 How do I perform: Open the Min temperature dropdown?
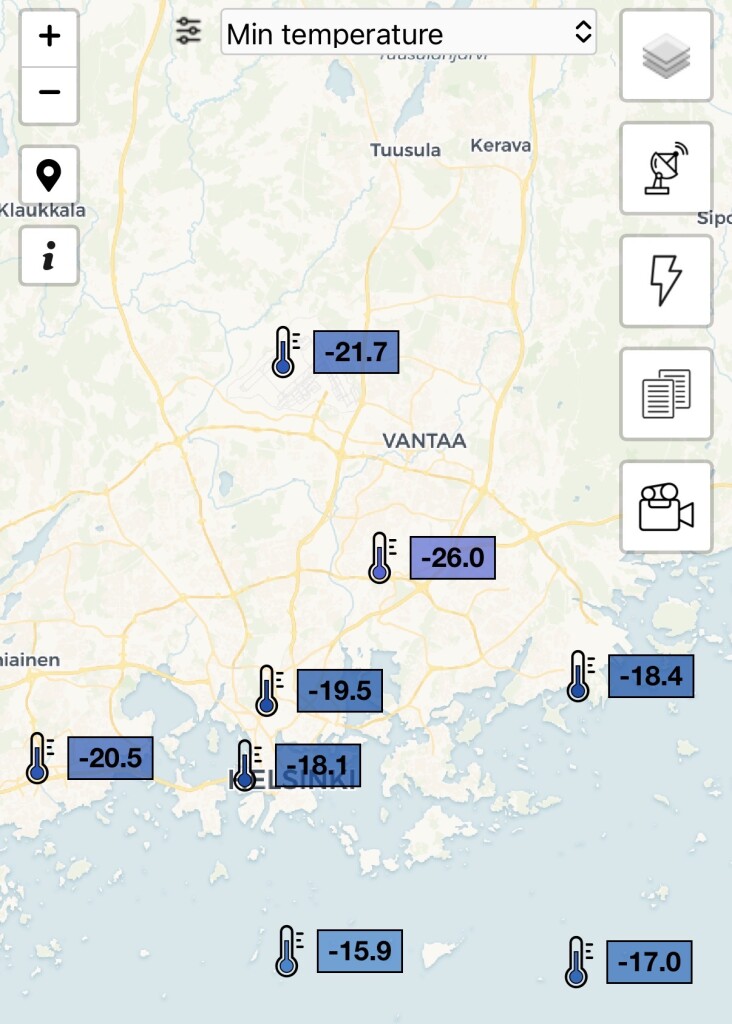[x=408, y=33]
